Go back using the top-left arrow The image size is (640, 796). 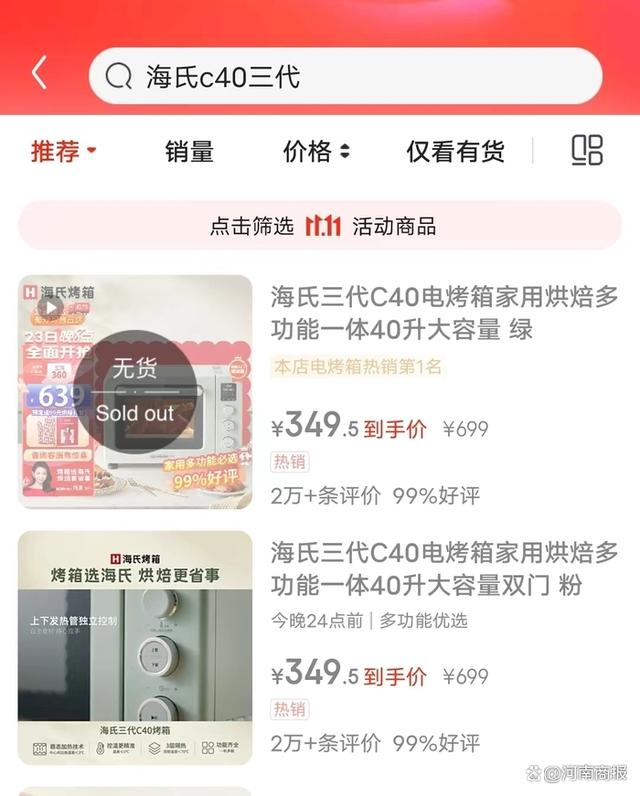tap(40, 73)
